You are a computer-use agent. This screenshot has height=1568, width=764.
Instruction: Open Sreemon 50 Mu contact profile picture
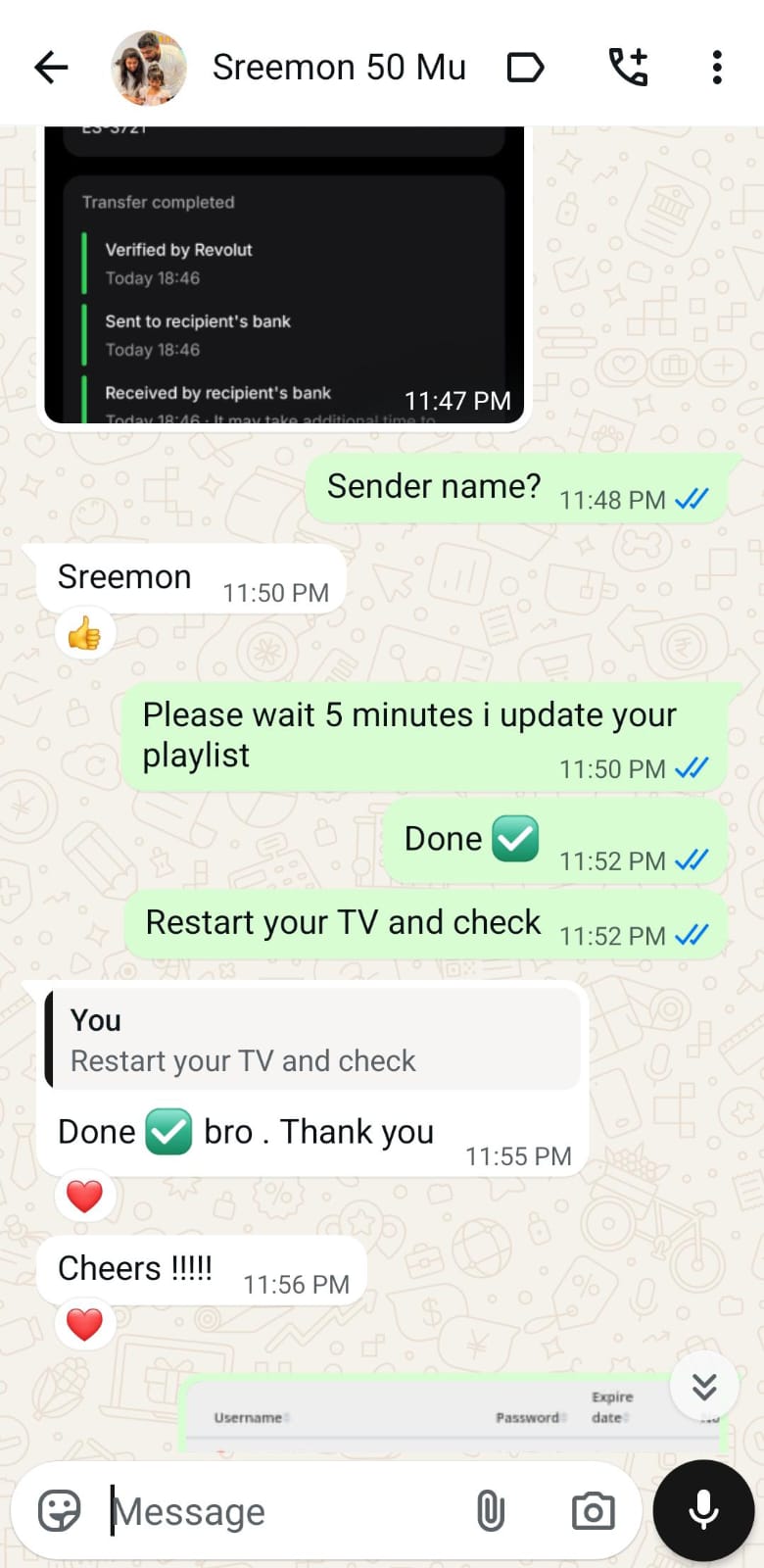[x=149, y=68]
